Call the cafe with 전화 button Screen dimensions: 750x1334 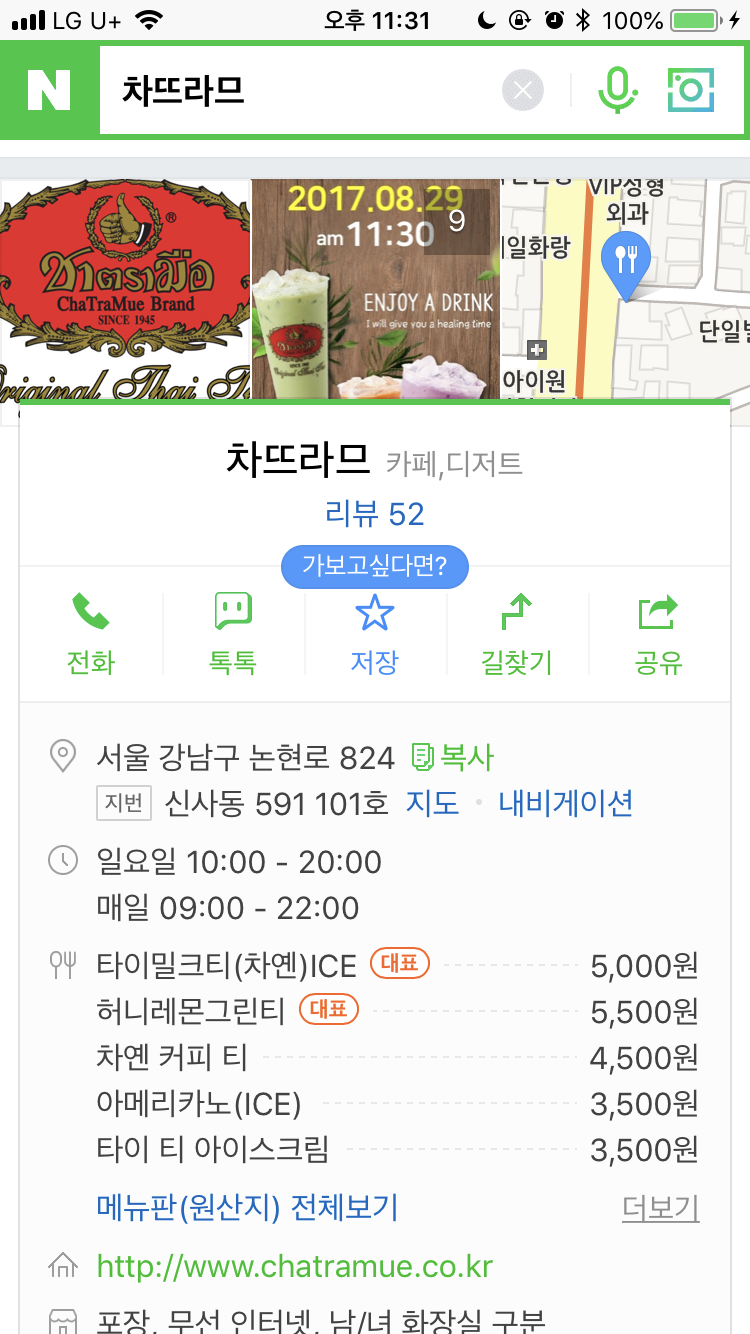coord(91,634)
